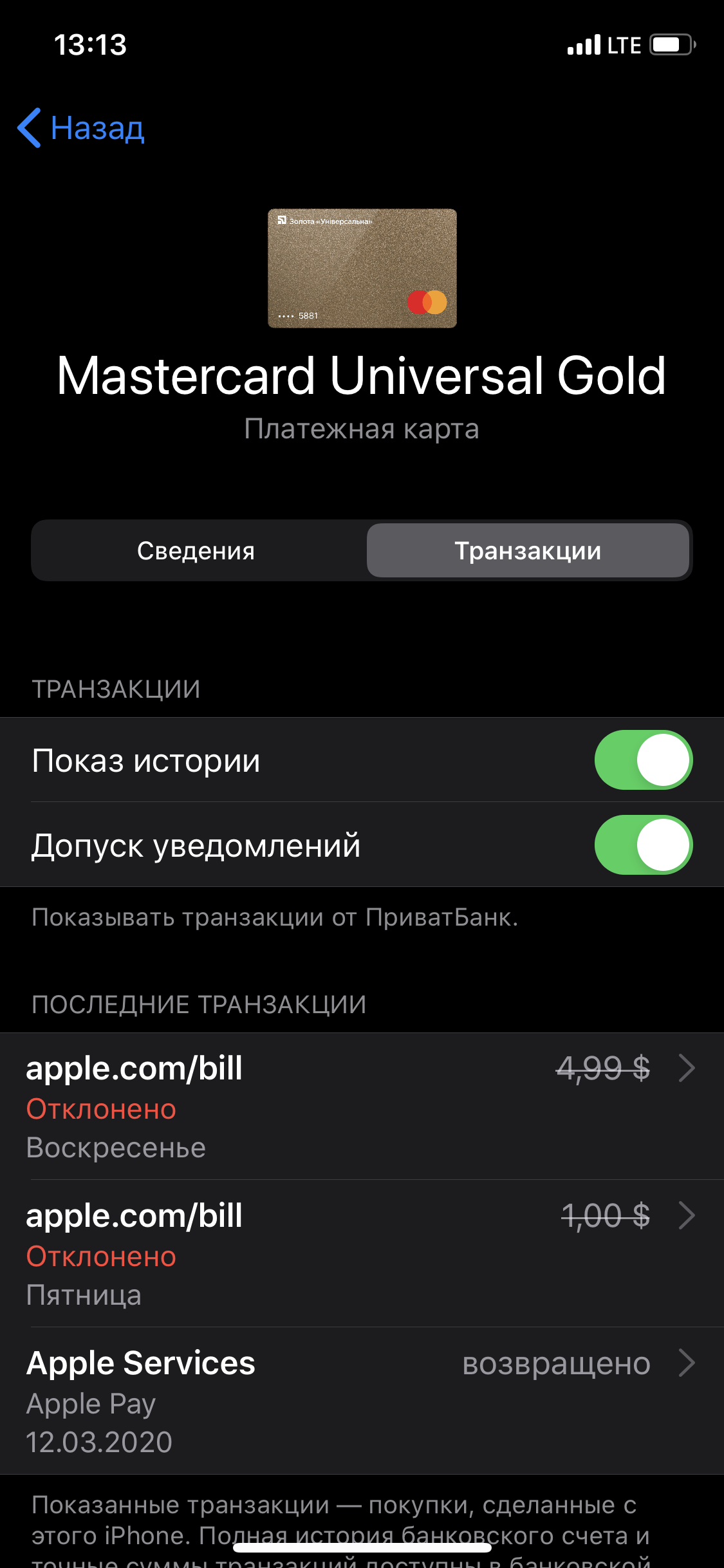Open the declined 4,99 $ apple.com/bill transaction
The width and height of the screenshot is (724, 1568).
[x=362, y=1106]
